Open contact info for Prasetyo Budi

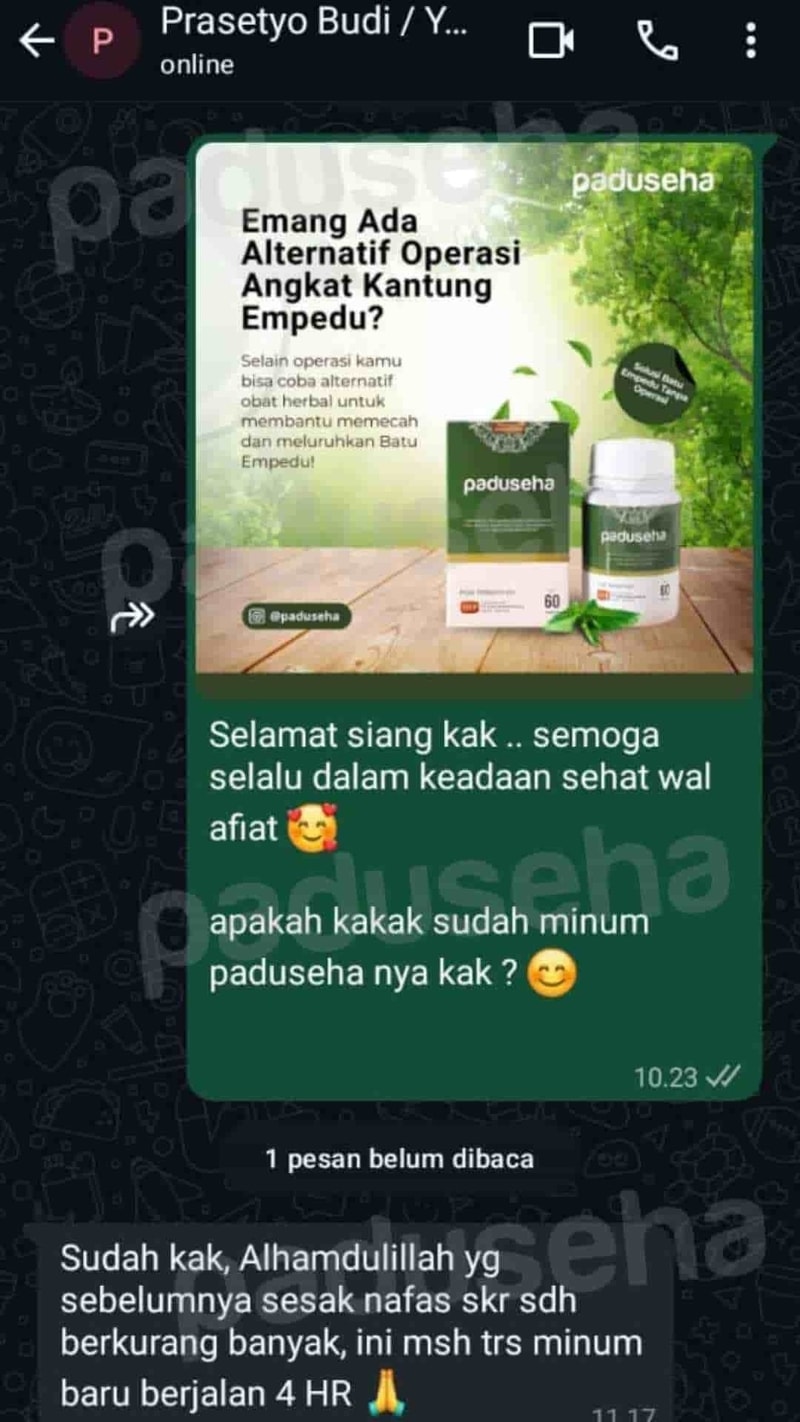pyautogui.click(x=310, y=42)
